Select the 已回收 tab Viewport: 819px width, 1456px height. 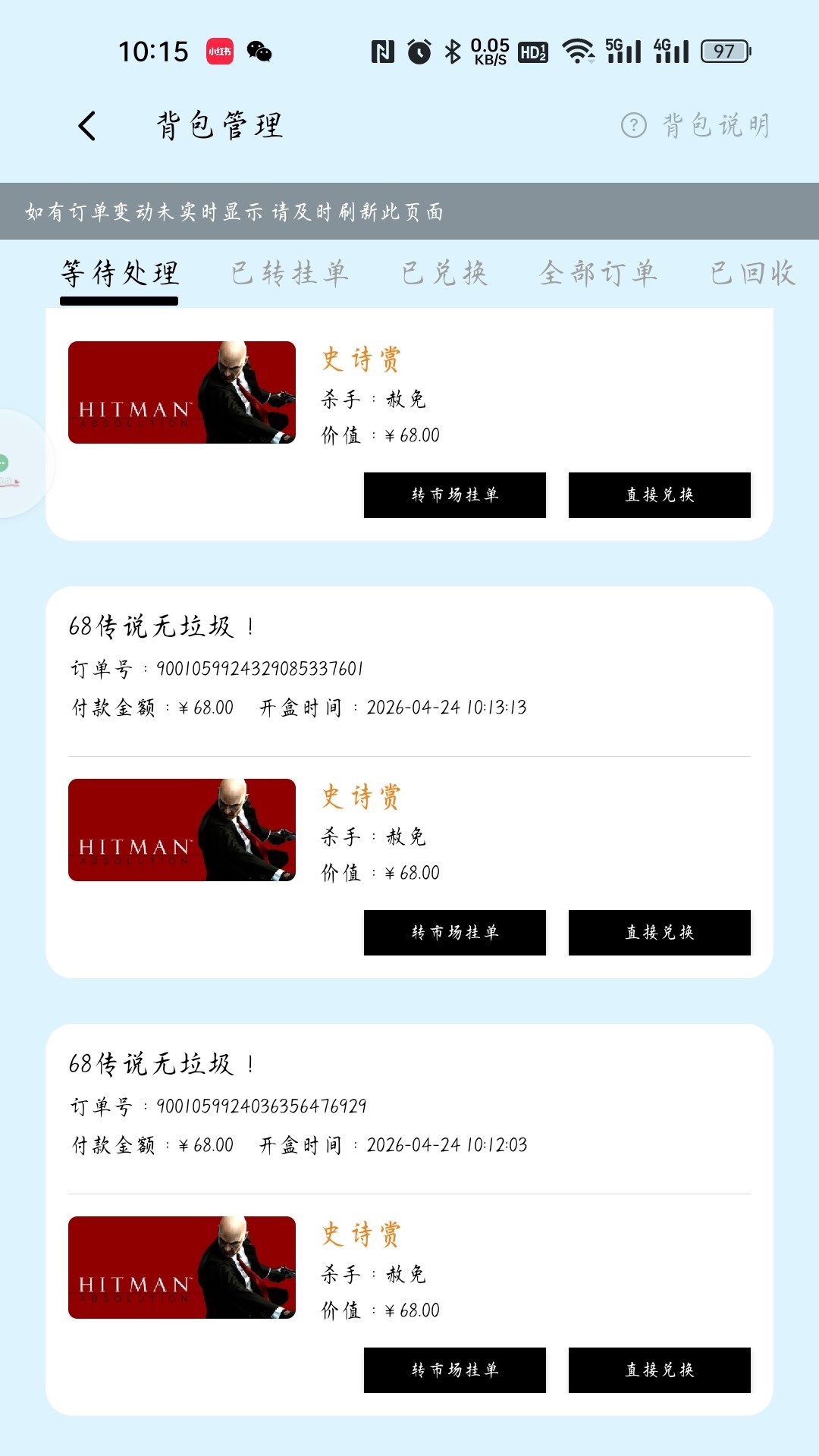pos(752,273)
